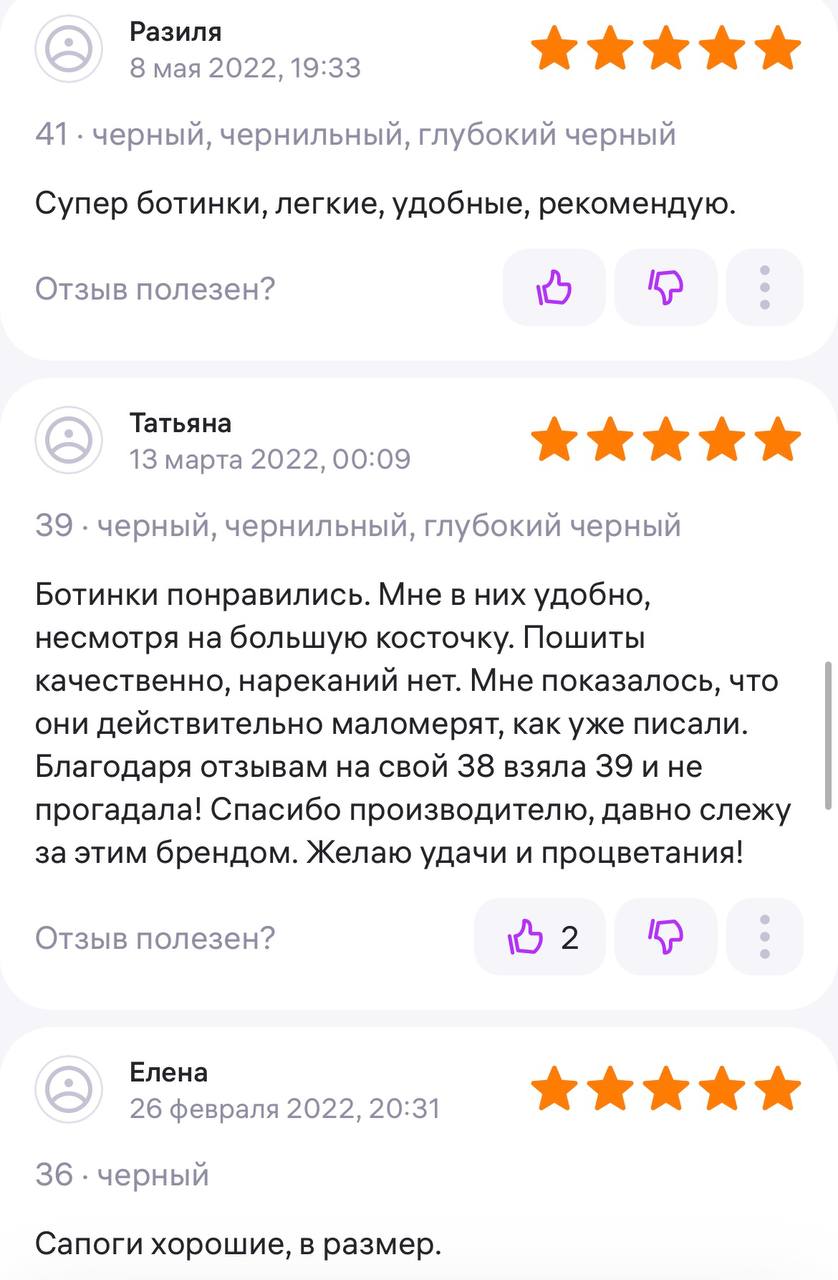Open more options for Разиля's review
838x1280 pixels.
[765, 288]
